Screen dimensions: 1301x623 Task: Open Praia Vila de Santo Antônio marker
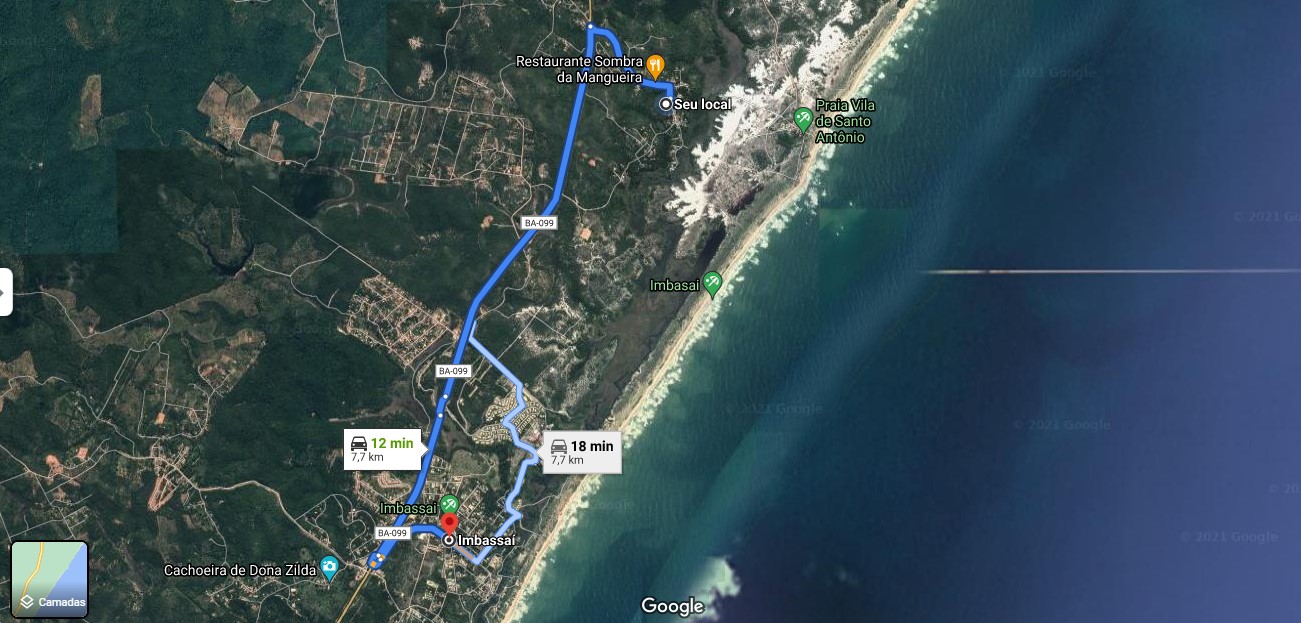click(x=803, y=119)
